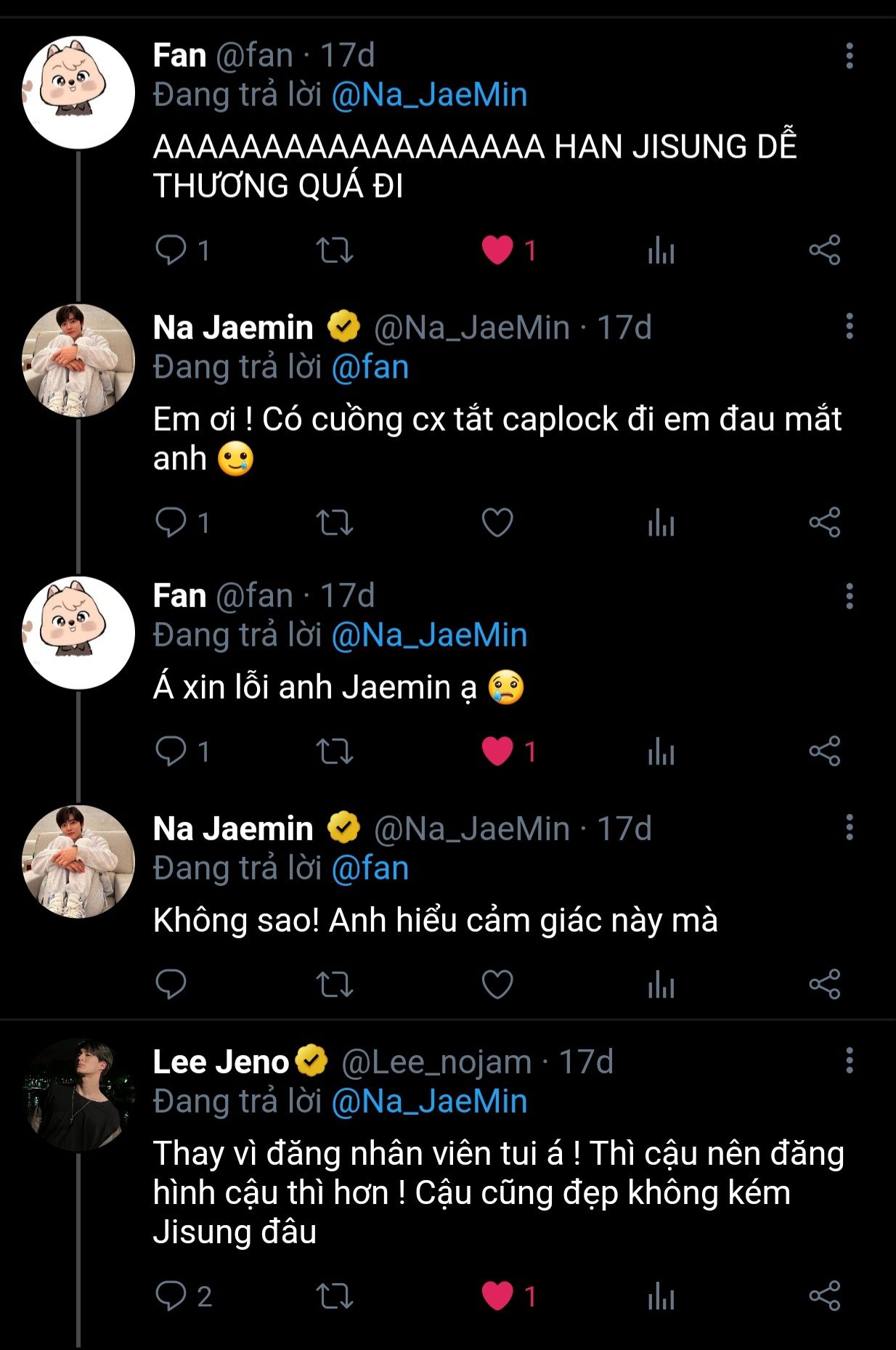This screenshot has width=896, height=1350.
Task: Like Na Jaemin's "Không sao!" reply
Action: click(x=497, y=985)
